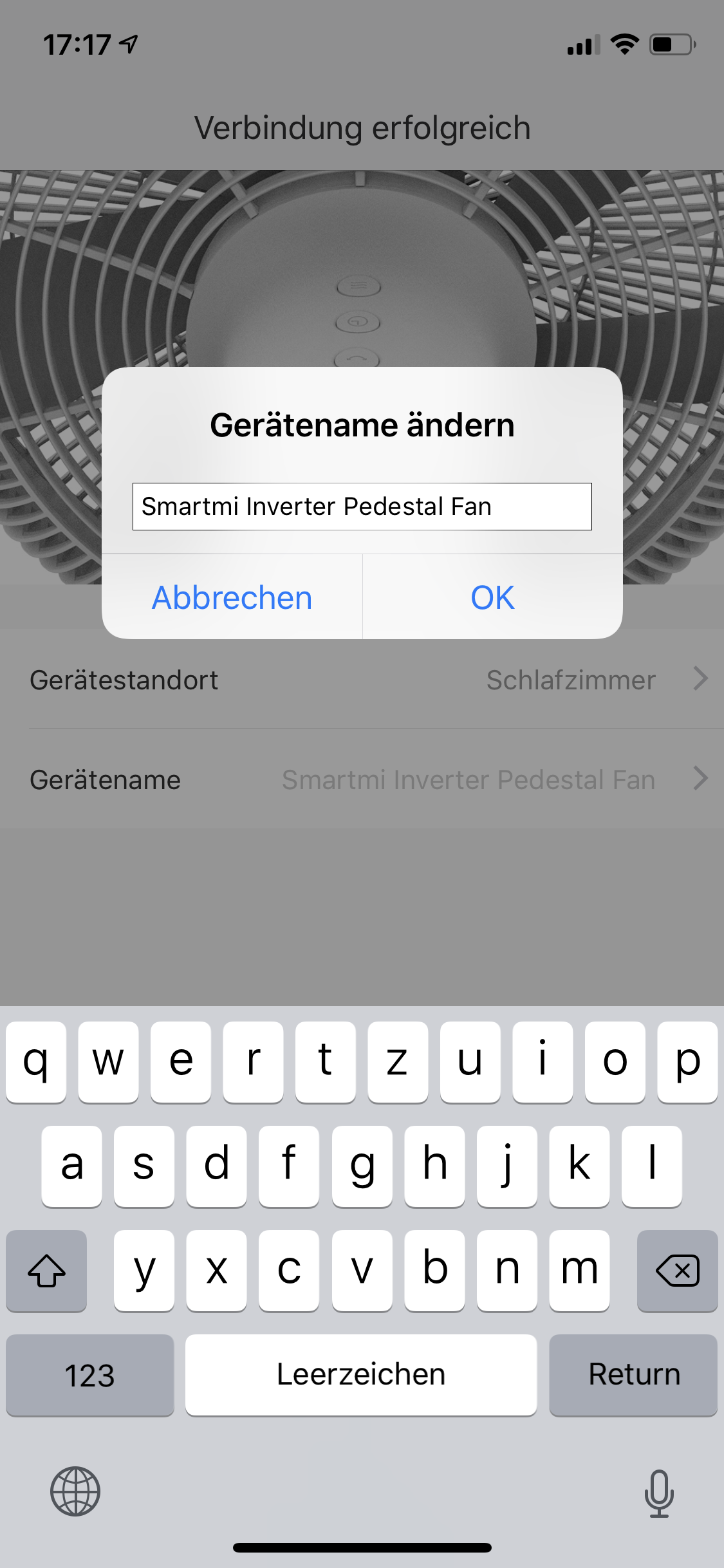The height and width of the screenshot is (1568, 724).
Task: Confirm the device name with OK
Action: [x=492, y=597]
